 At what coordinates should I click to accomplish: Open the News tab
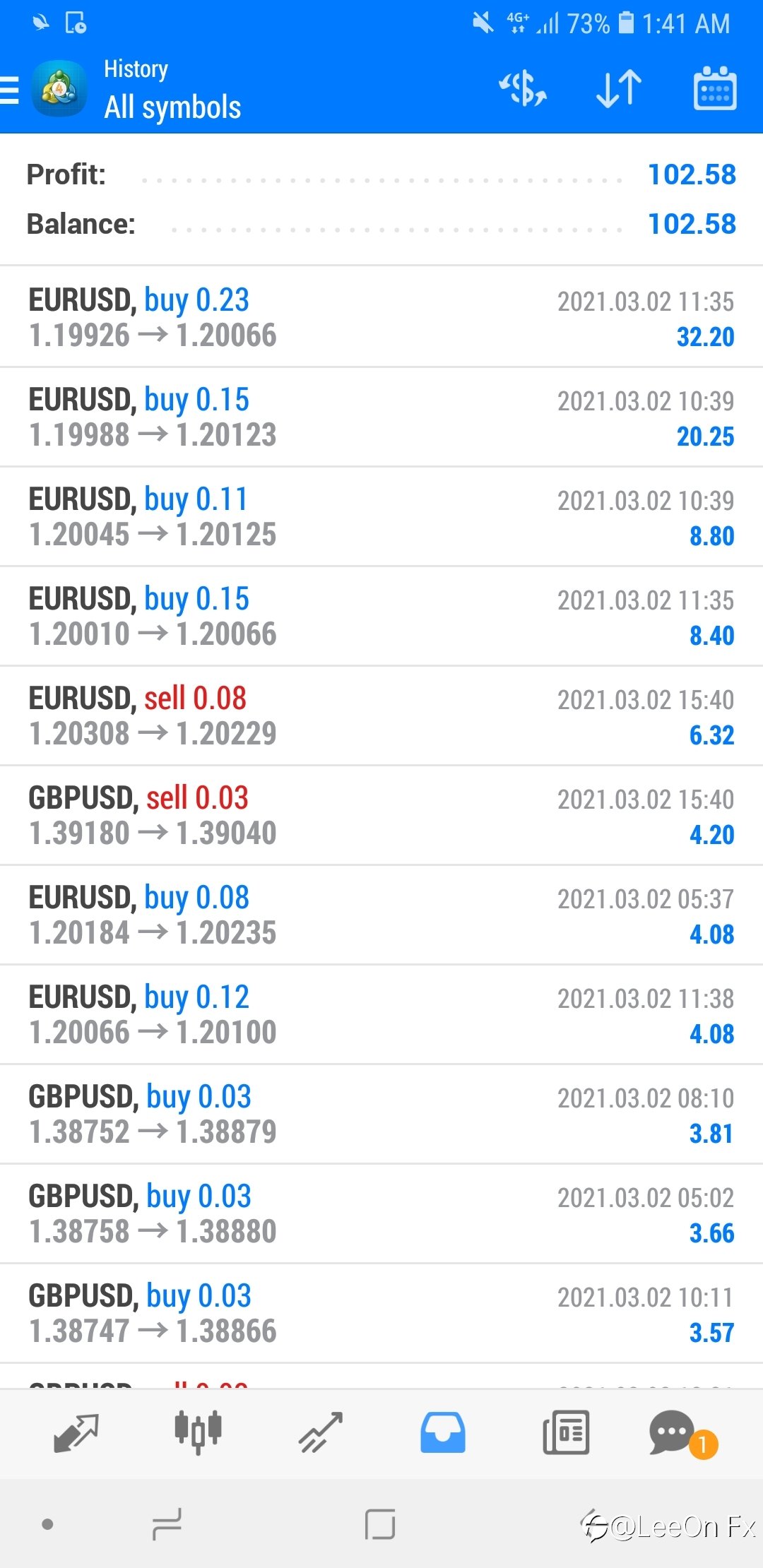566,1433
